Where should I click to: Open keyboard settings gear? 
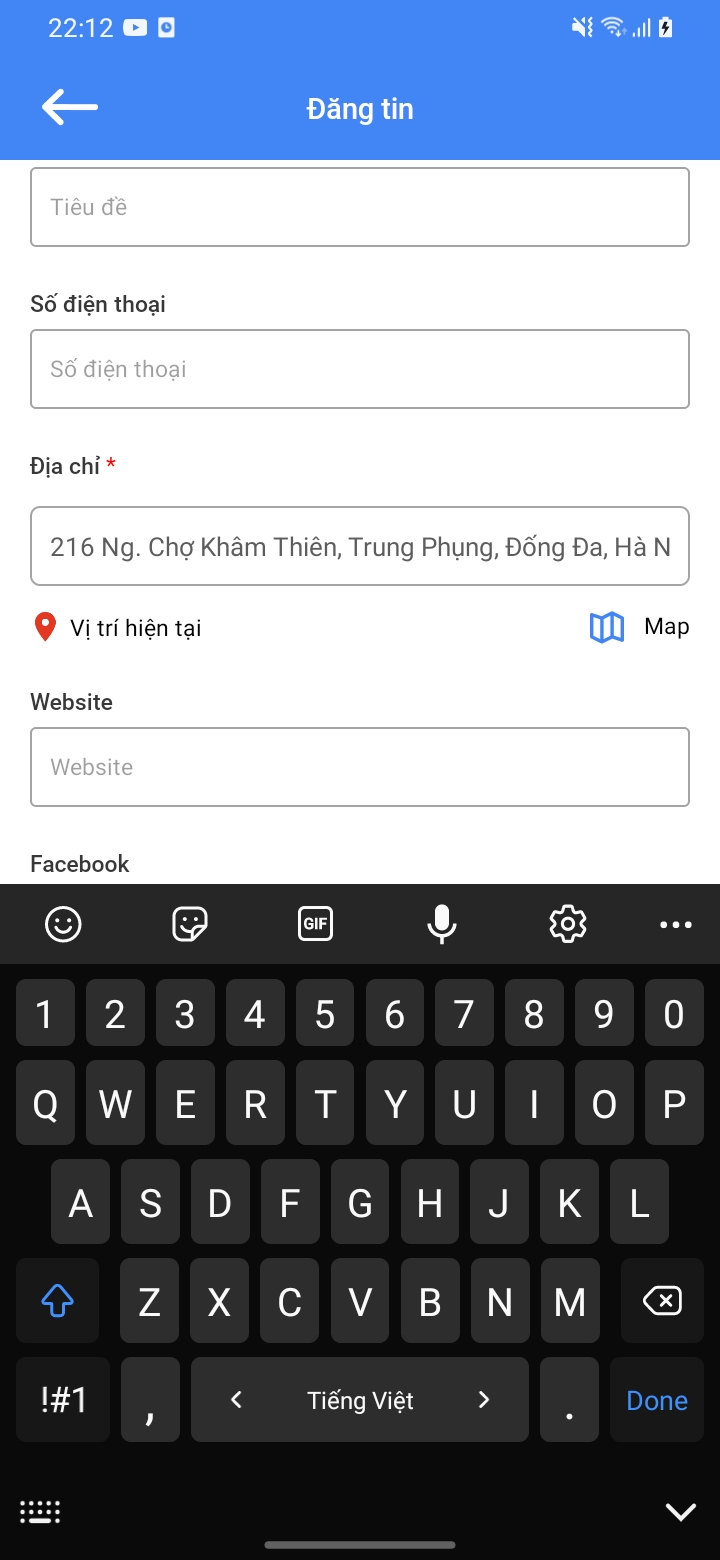pyautogui.click(x=567, y=925)
